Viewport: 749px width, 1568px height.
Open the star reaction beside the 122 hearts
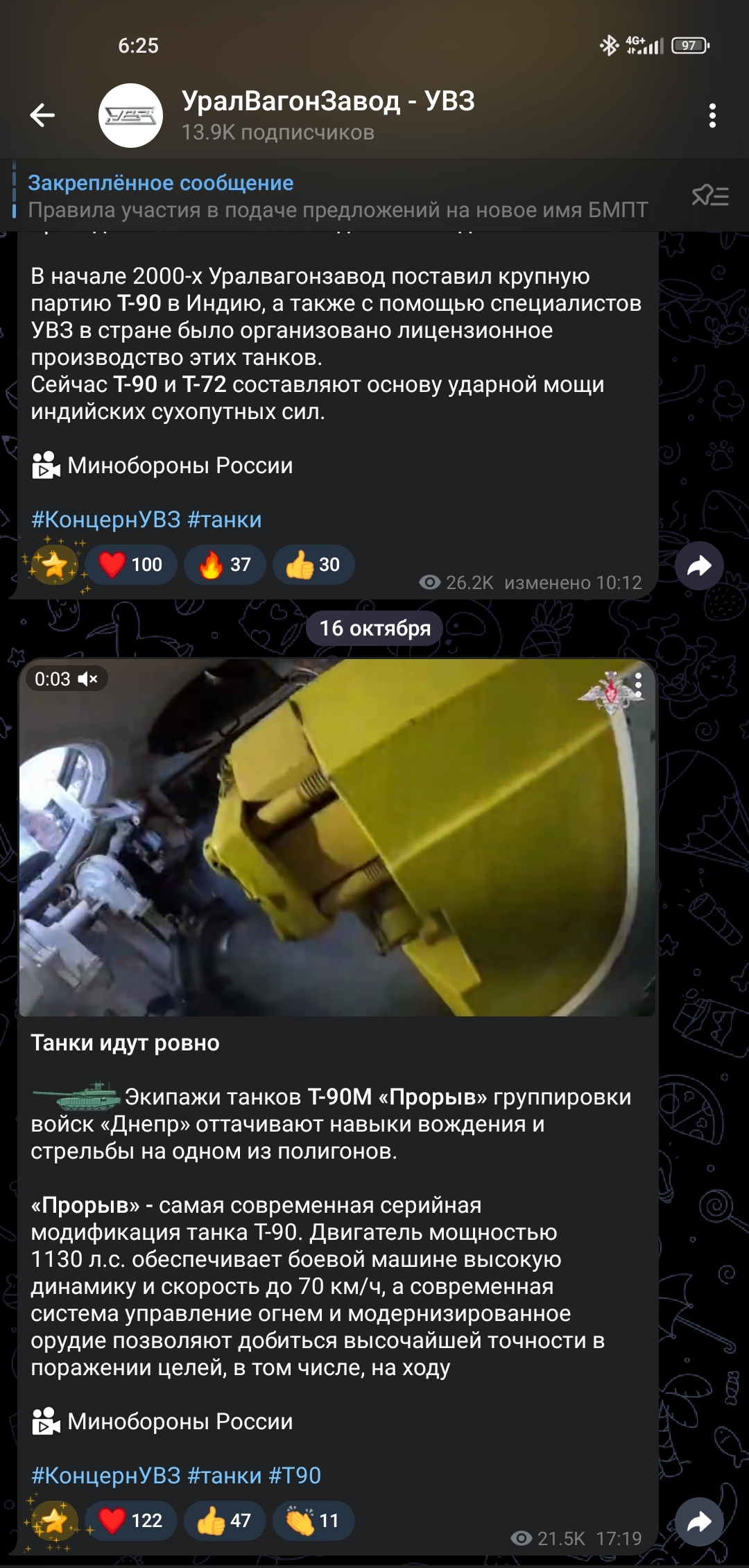[53, 1521]
